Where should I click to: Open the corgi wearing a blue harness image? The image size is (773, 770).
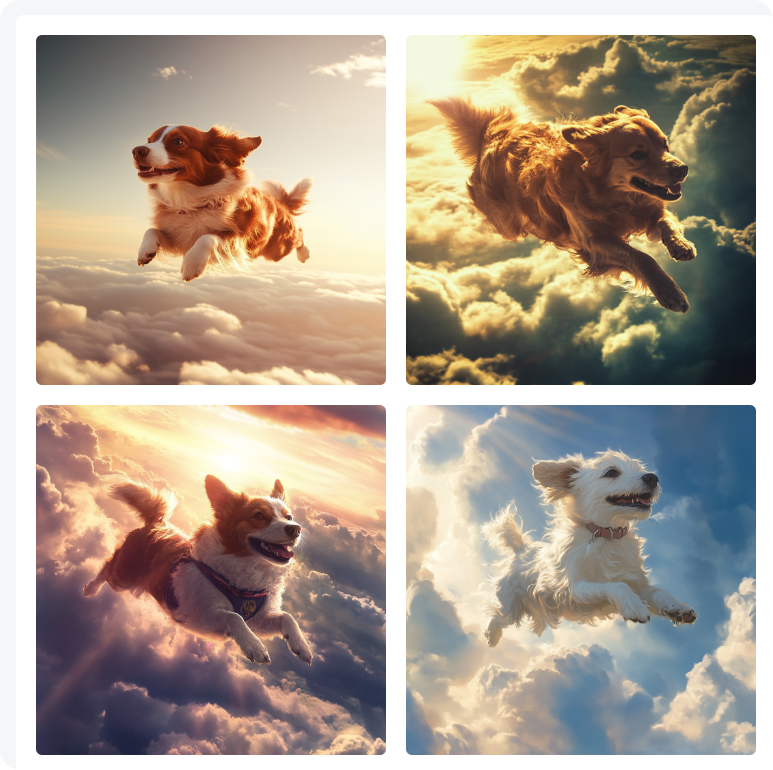pos(210,580)
